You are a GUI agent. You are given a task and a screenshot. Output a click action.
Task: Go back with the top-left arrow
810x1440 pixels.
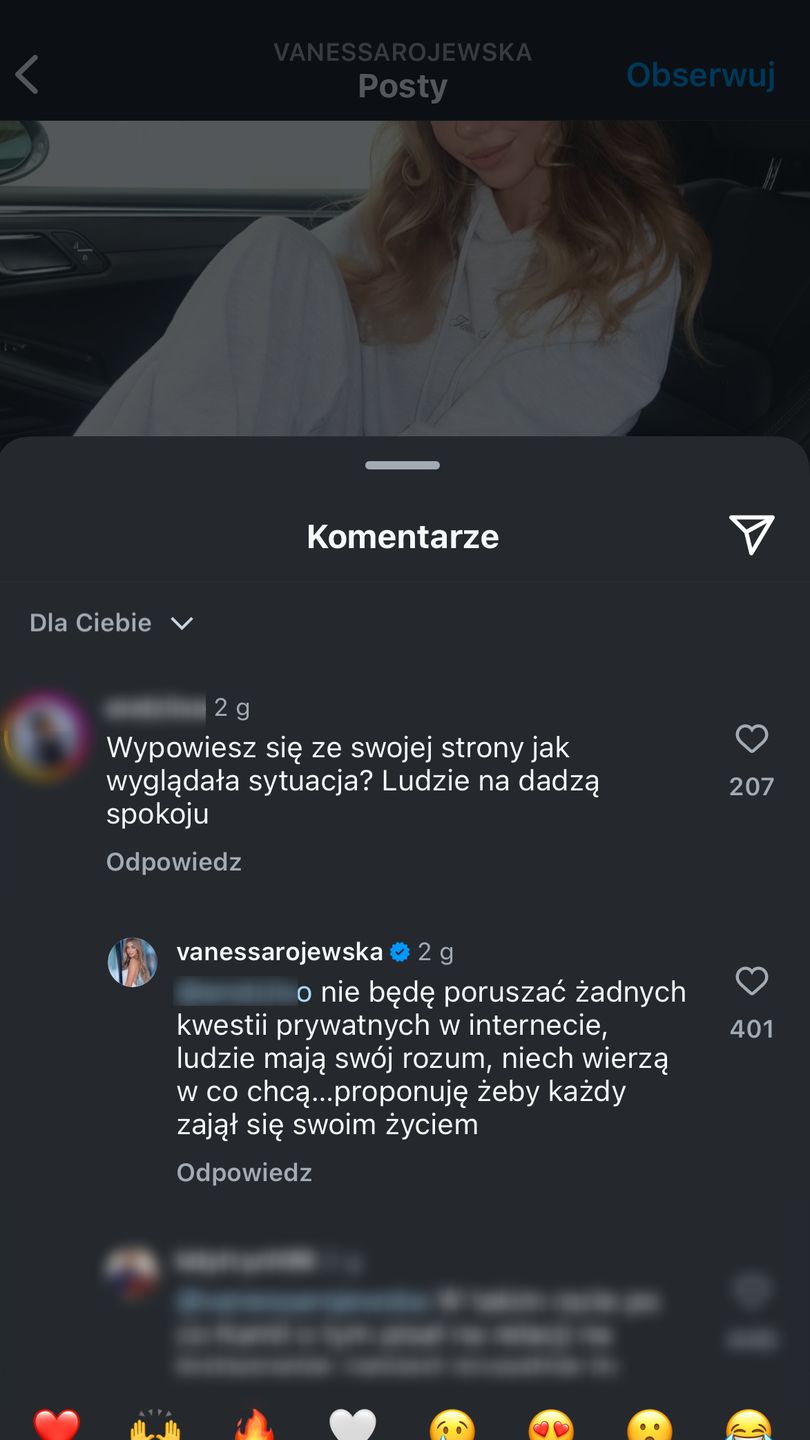click(28, 75)
